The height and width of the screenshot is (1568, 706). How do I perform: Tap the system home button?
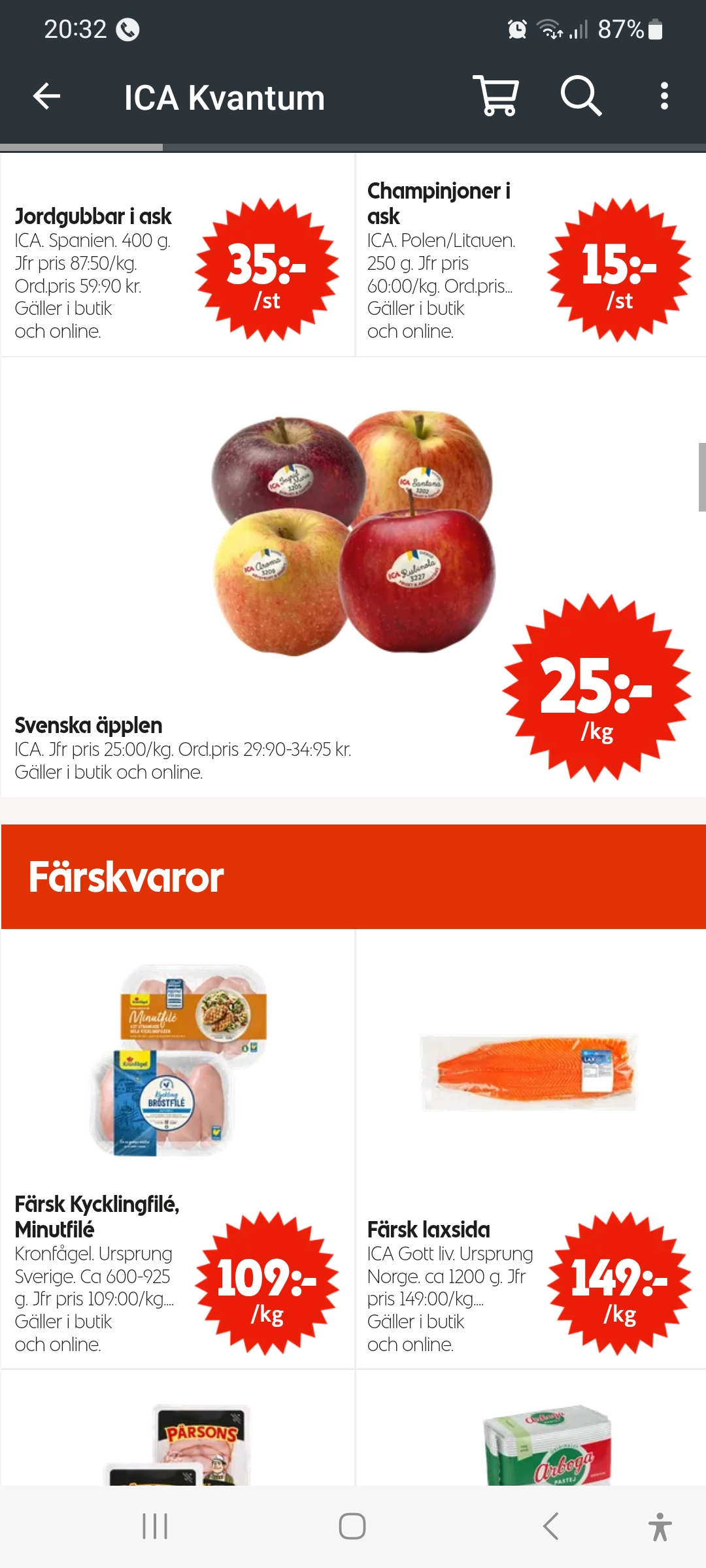click(x=352, y=1527)
